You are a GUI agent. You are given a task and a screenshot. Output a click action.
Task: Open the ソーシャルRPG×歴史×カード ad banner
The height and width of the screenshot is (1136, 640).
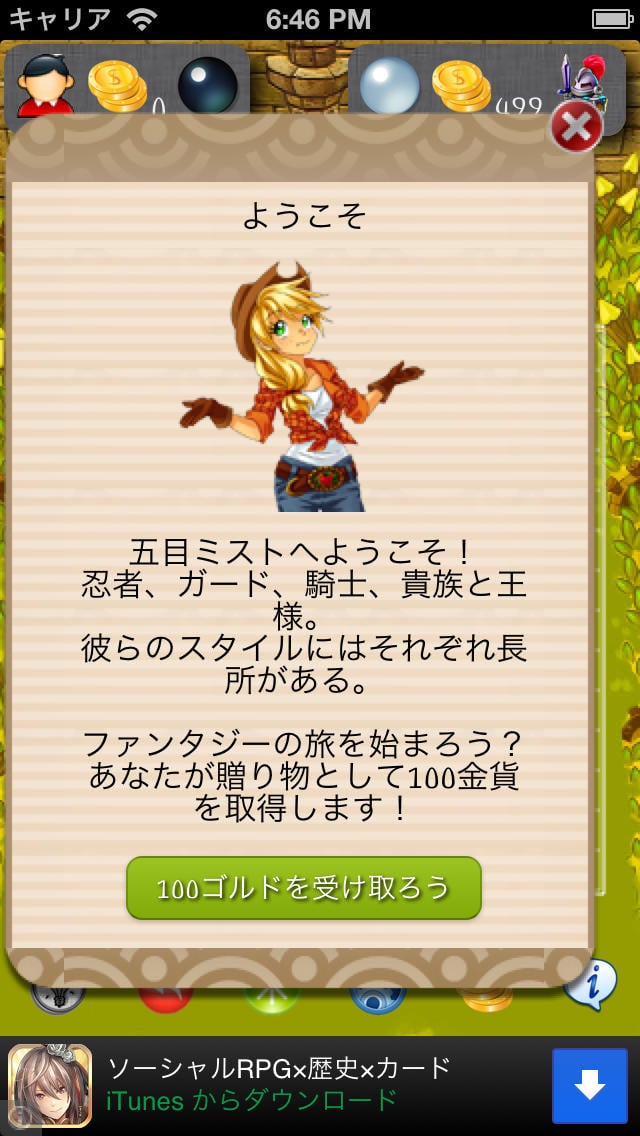(x=320, y=1086)
